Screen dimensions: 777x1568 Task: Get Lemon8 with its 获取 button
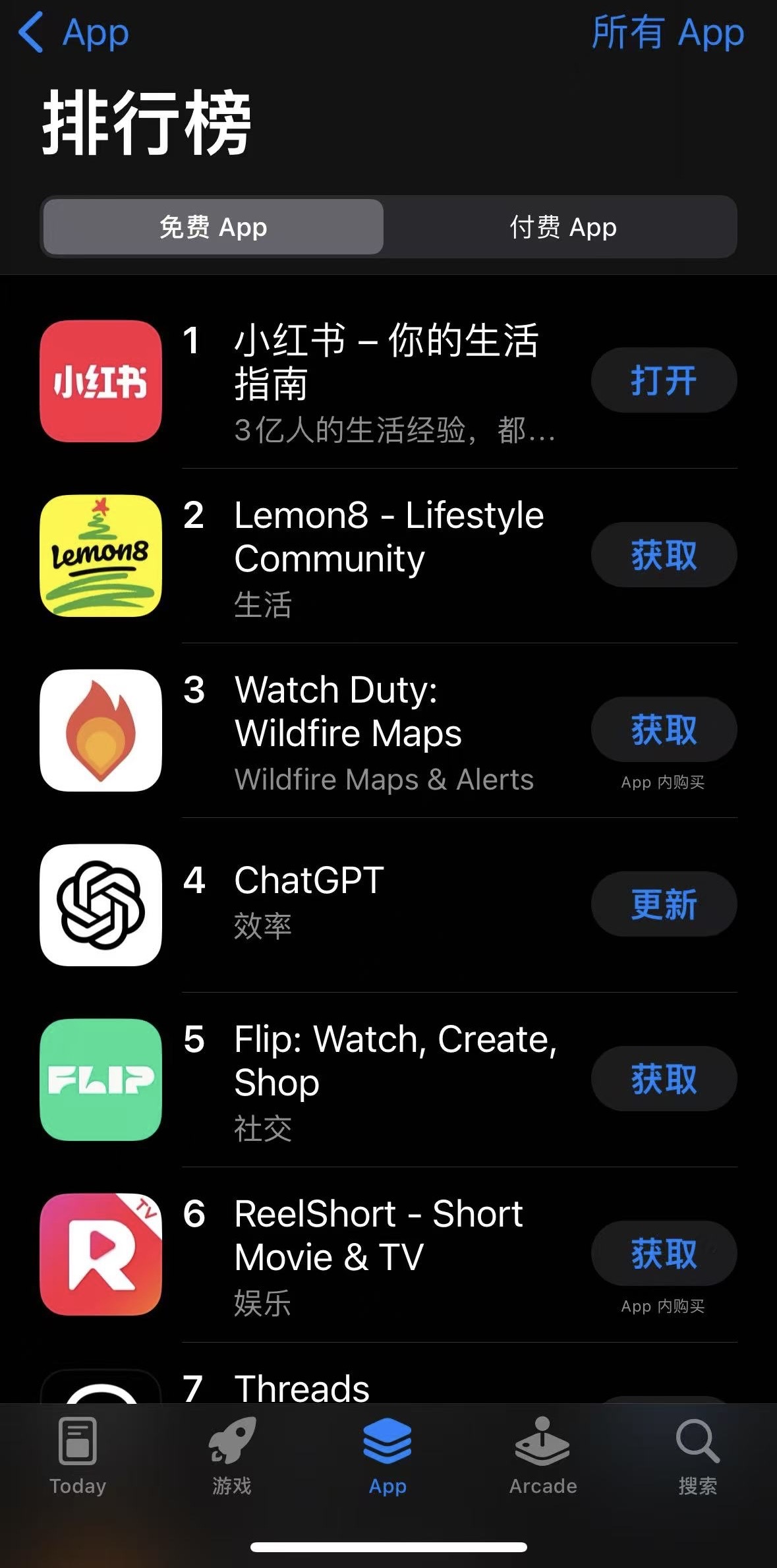pos(664,555)
